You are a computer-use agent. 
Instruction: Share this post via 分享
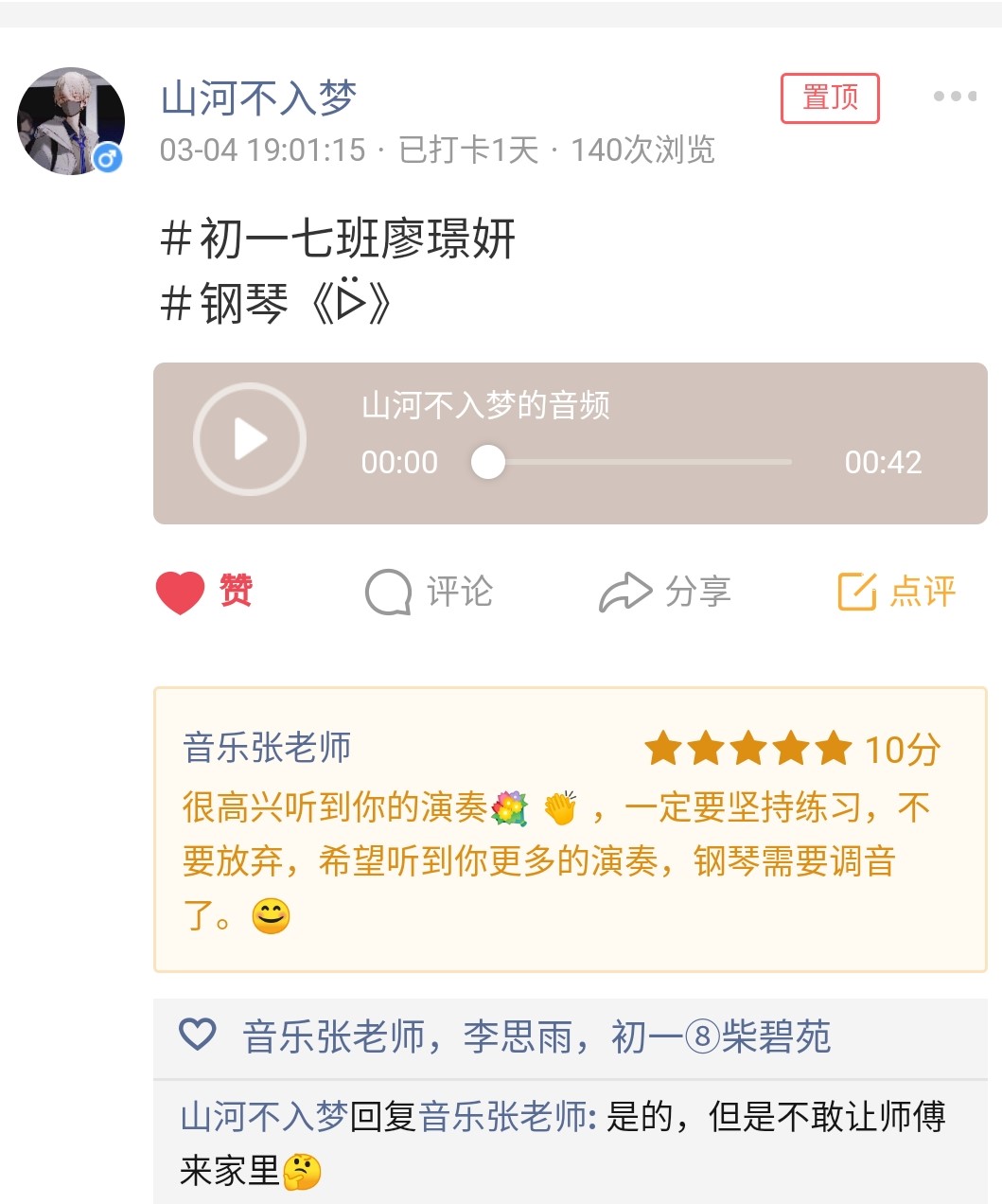[x=664, y=593]
